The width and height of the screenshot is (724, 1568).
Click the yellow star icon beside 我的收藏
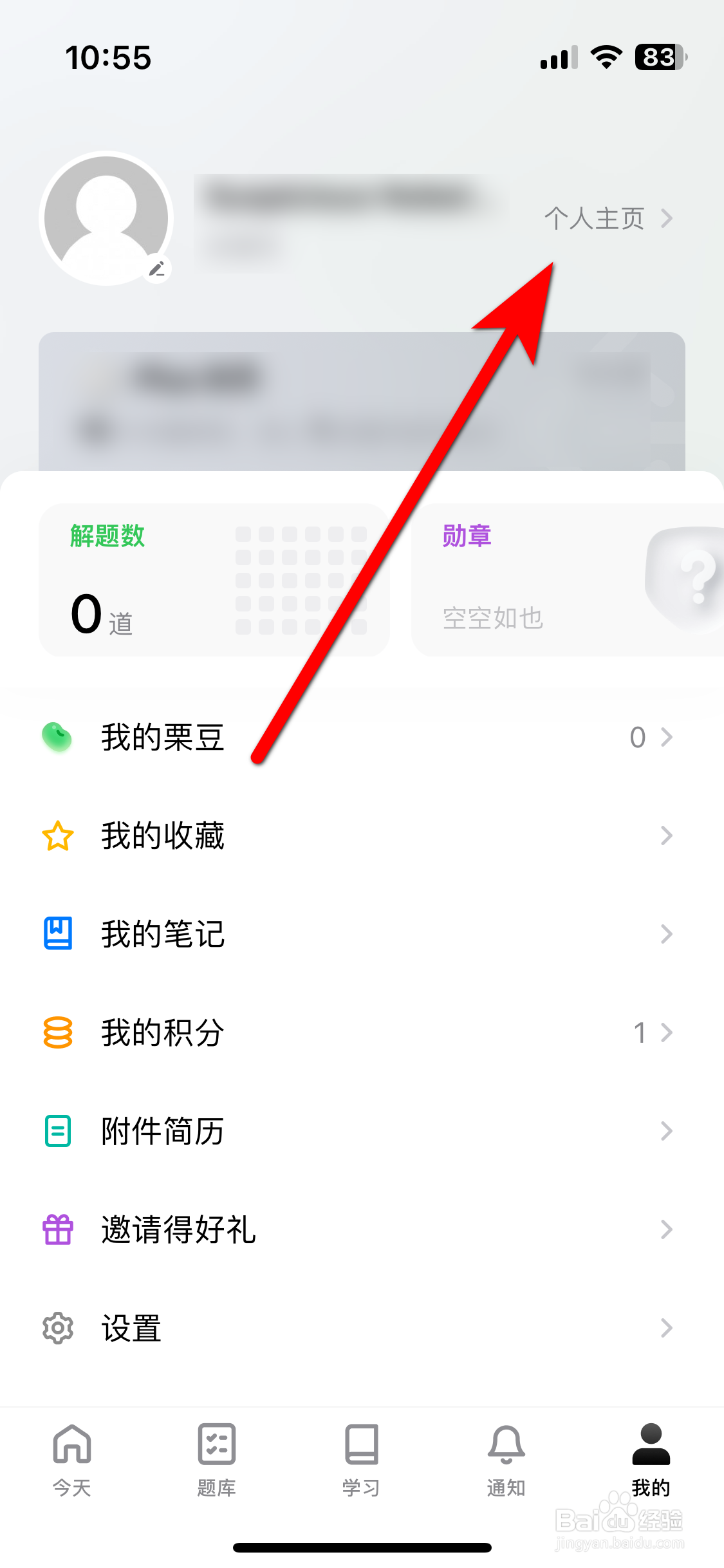pos(57,836)
